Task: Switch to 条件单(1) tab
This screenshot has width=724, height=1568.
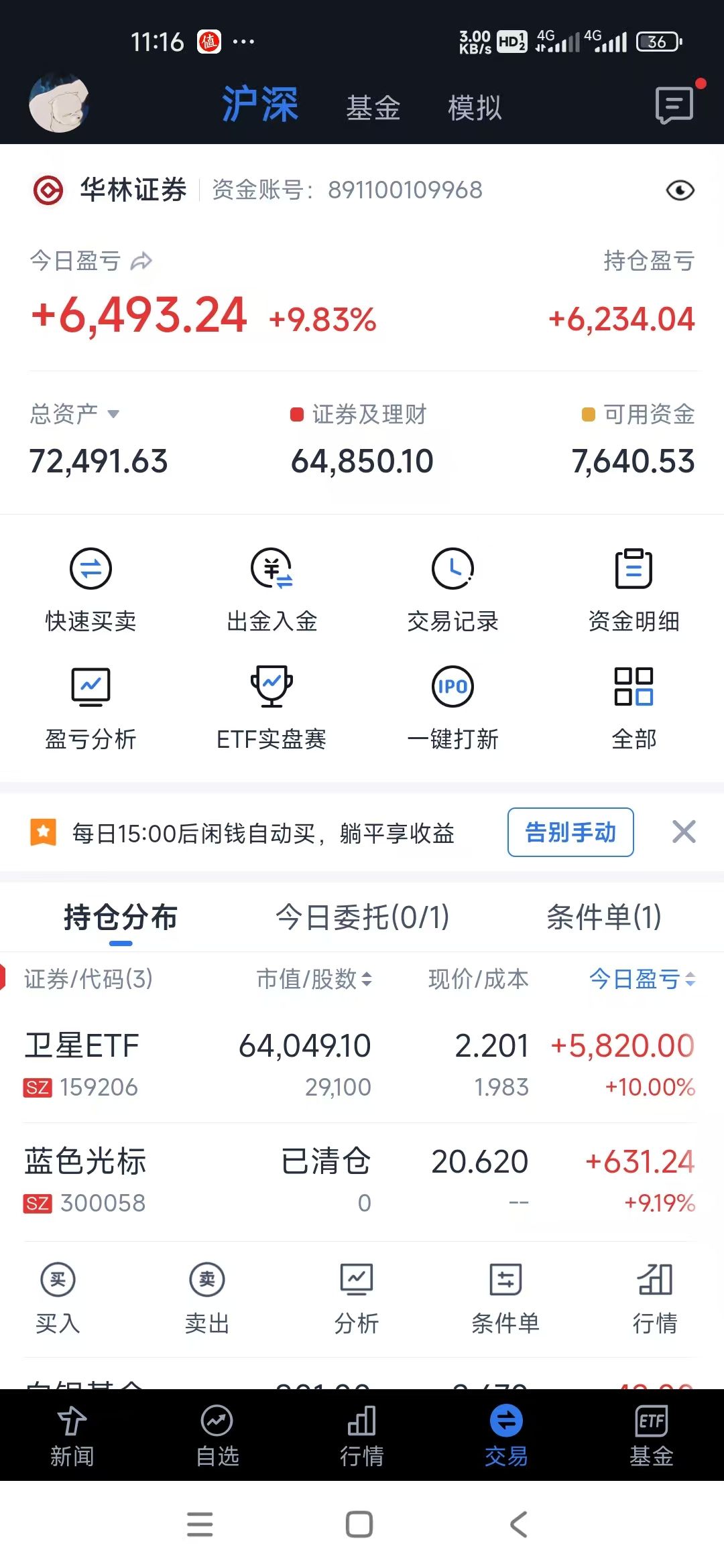Action: point(603,917)
